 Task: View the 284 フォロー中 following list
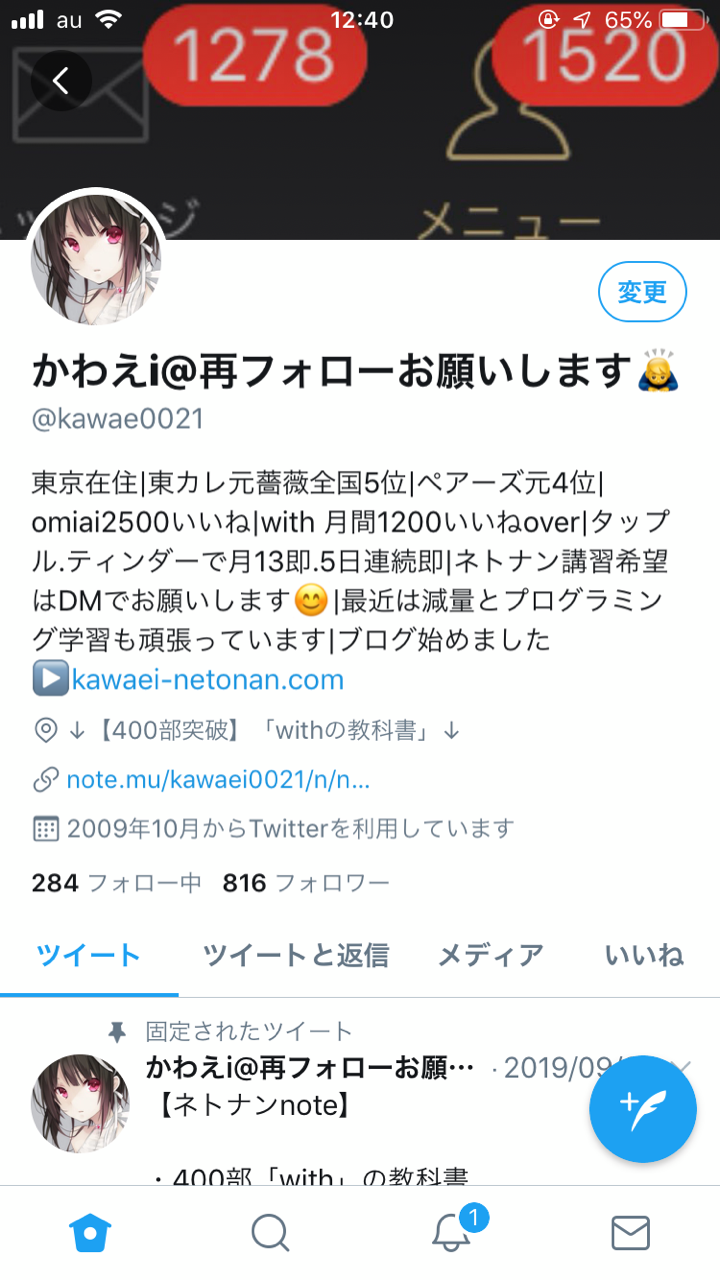pyautogui.click(x=117, y=883)
